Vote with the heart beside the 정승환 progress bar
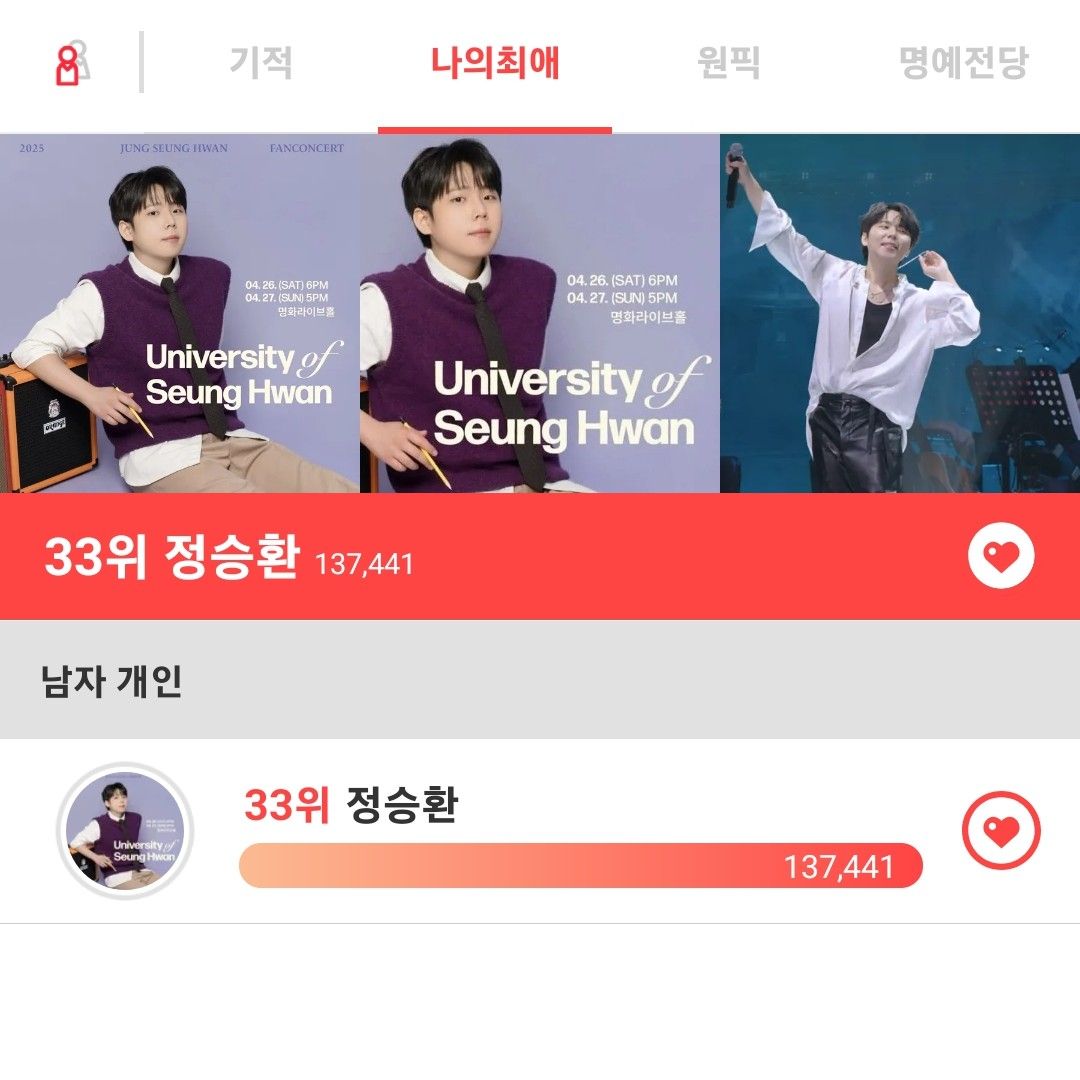The width and height of the screenshot is (1080, 1080). click(x=1001, y=830)
